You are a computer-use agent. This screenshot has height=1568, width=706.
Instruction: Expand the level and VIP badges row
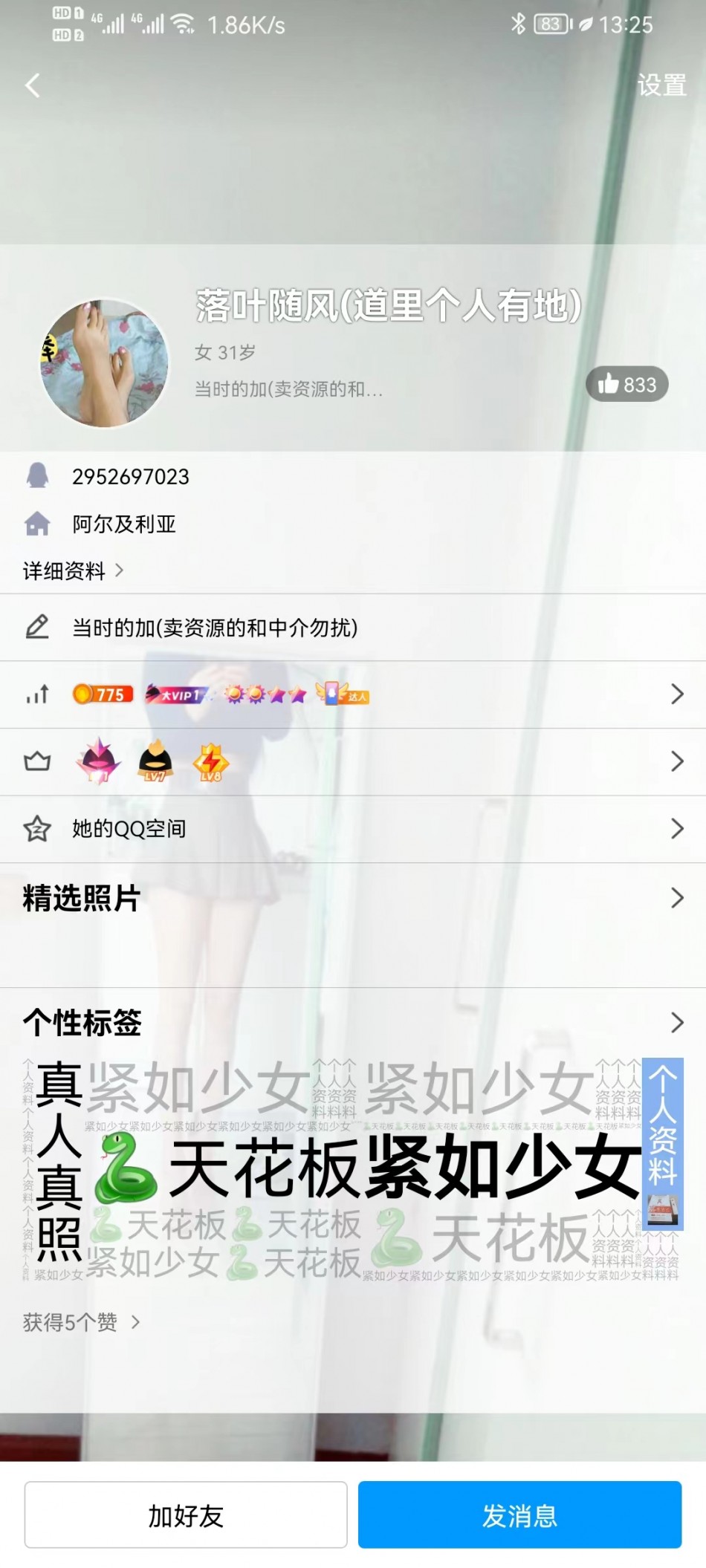[353, 694]
